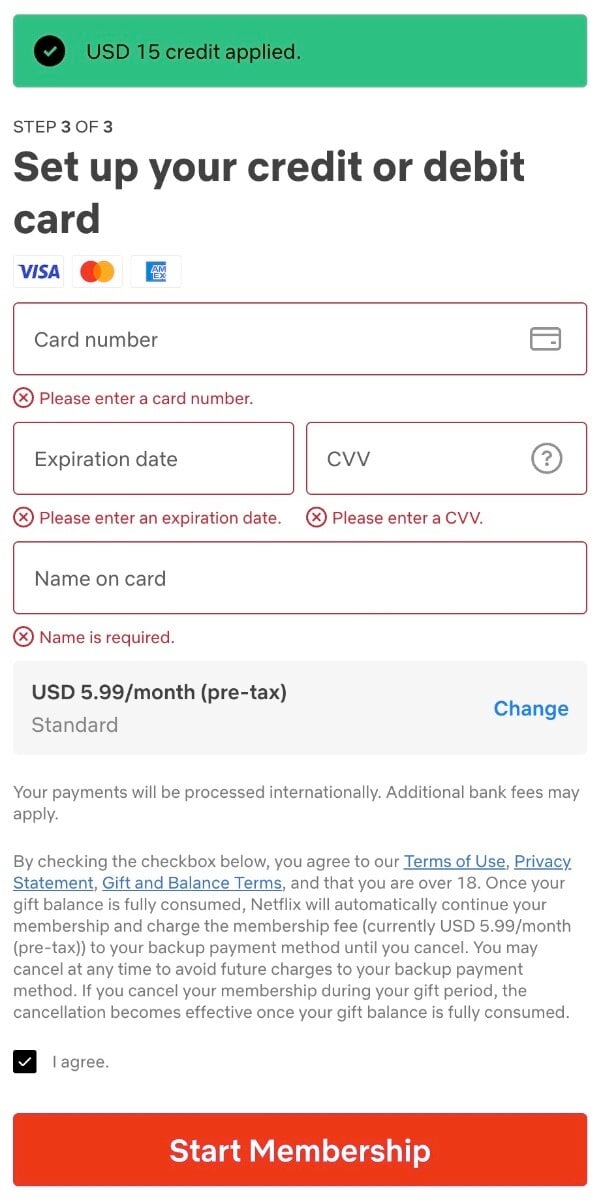603x1200 pixels.
Task: Tap the Name on card field
Action: (x=300, y=578)
